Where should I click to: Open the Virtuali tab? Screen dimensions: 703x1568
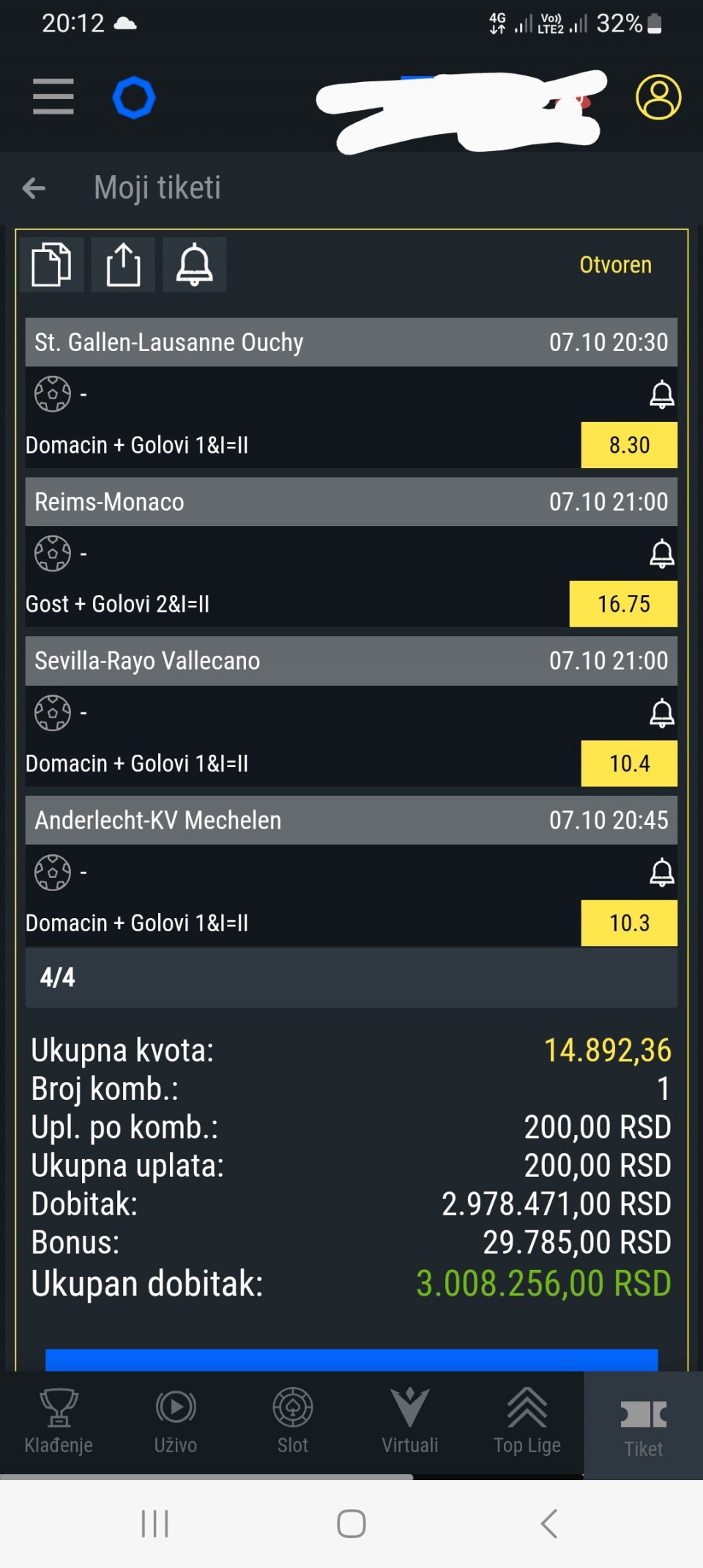click(410, 1421)
